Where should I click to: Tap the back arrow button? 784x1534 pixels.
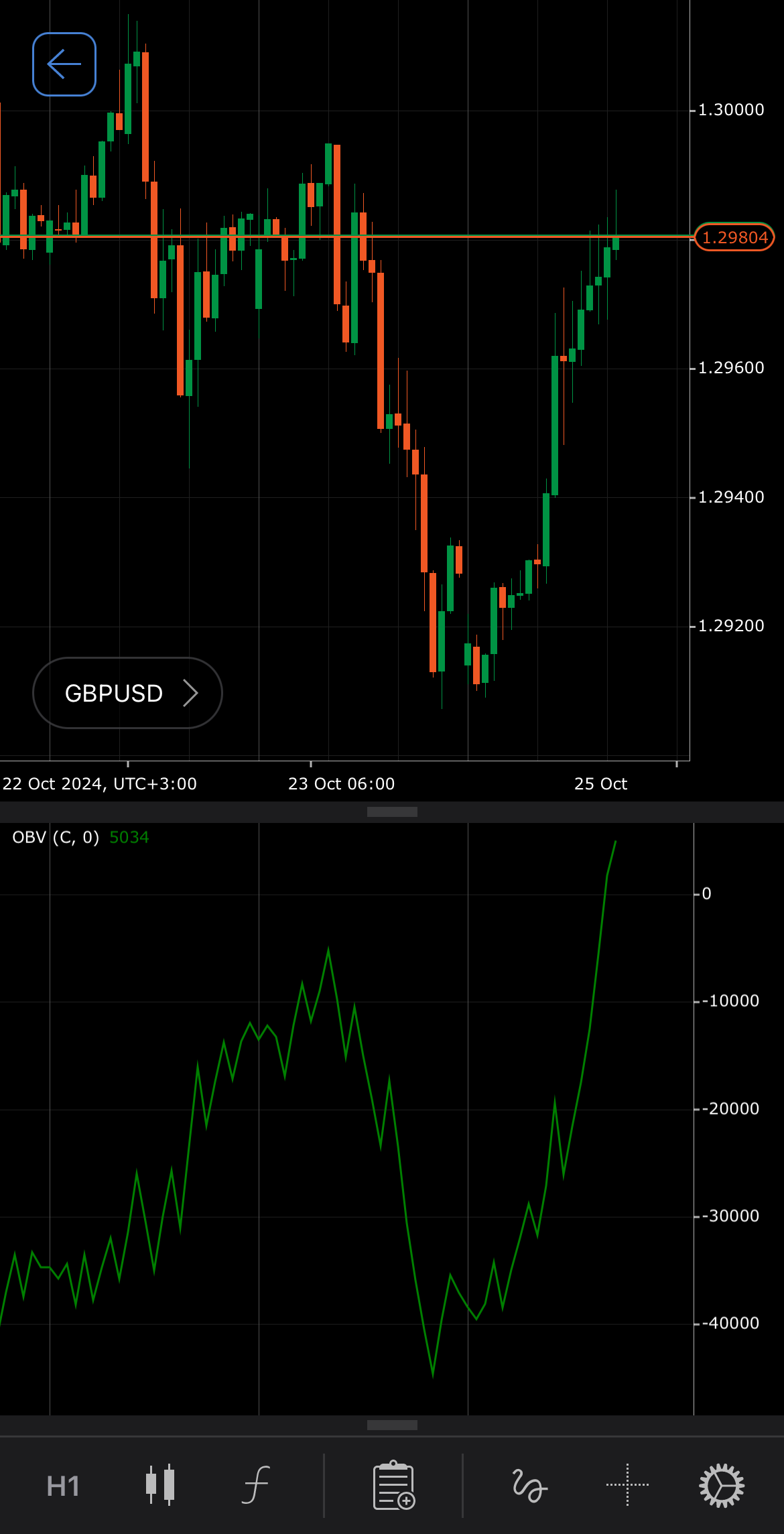[64, 64]
